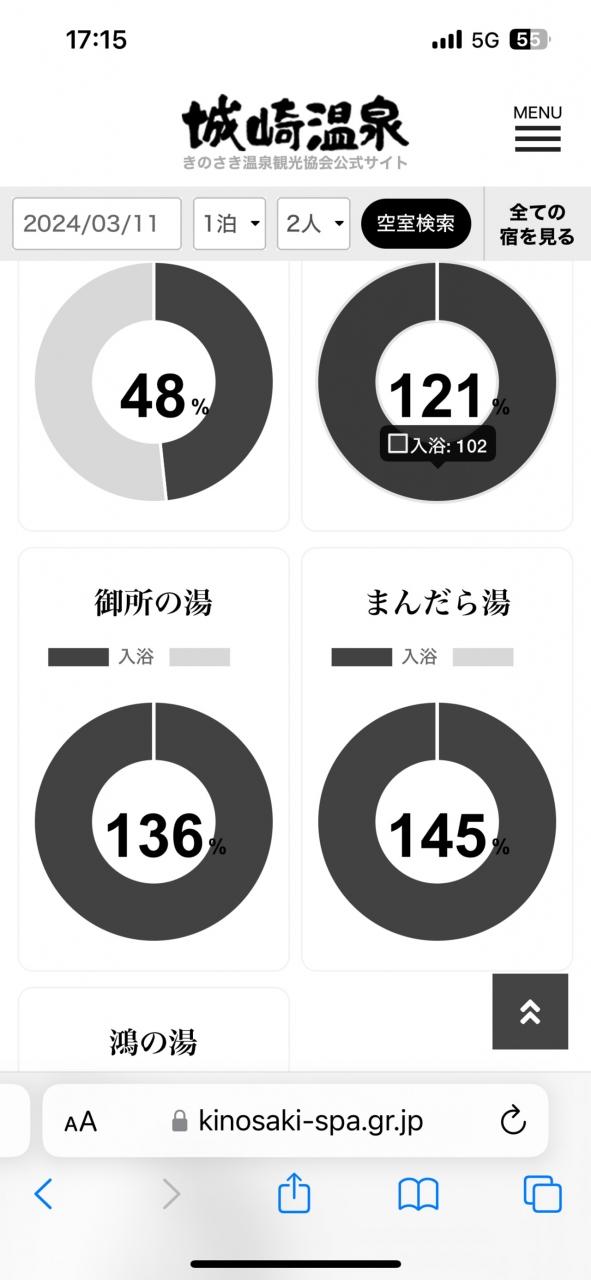The height and width of the screenshot is (1280, 591).
Task: Tap the 2024/03/11 date field
Action: pos(97,223)
